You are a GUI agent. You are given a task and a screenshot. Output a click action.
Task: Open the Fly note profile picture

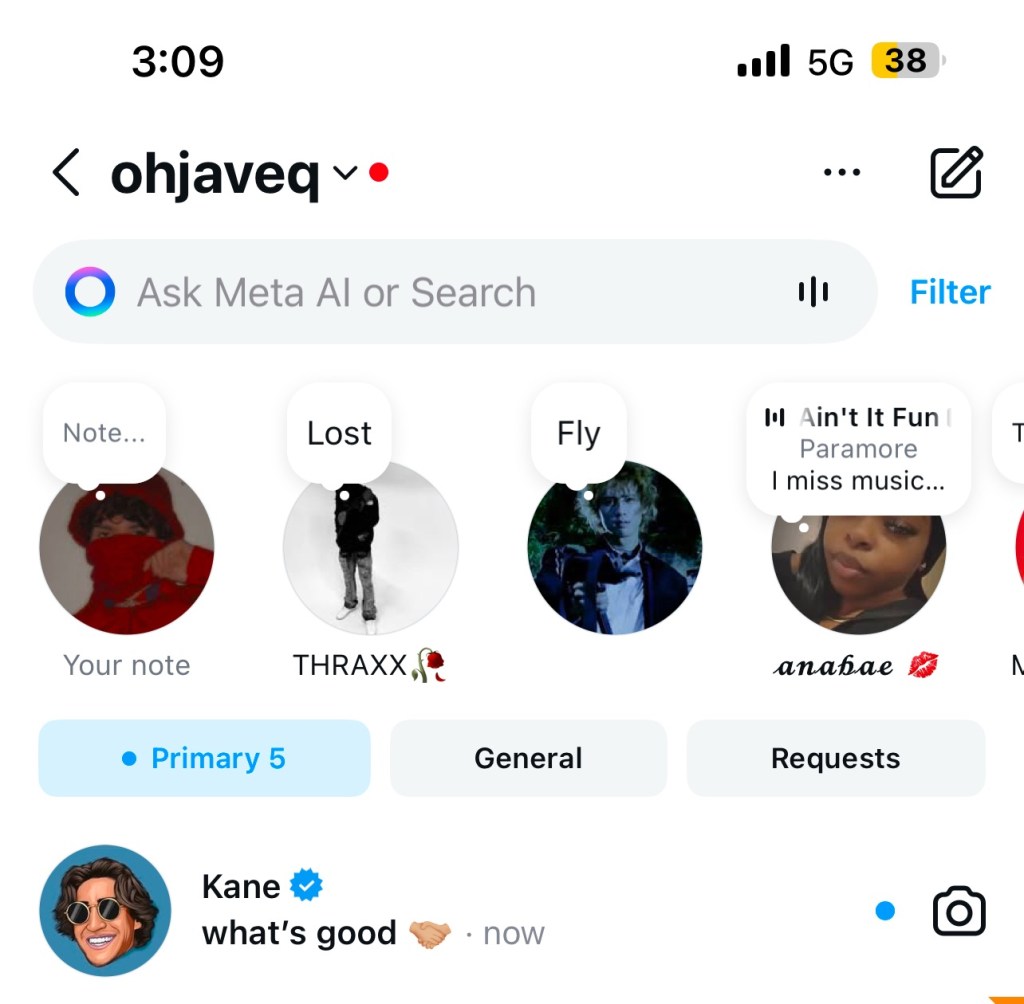click(x=614, y=549)
